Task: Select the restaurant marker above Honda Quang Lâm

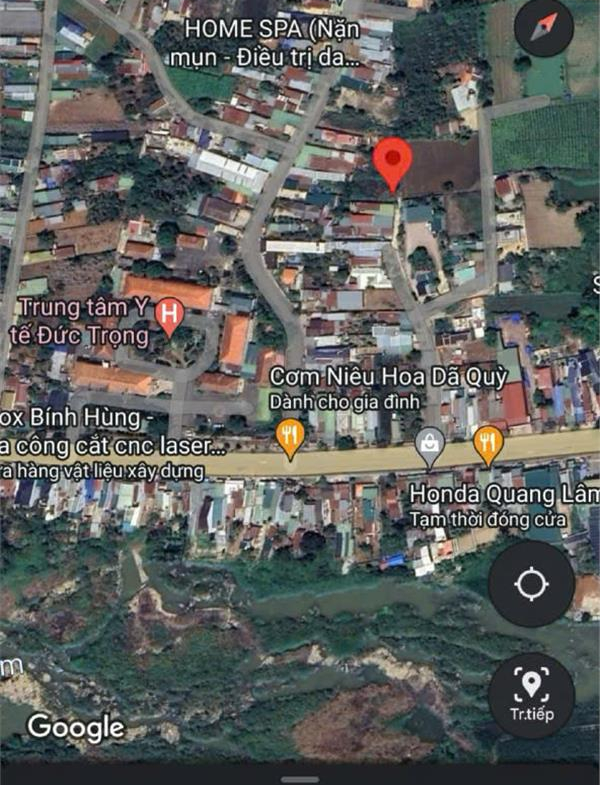Action: (x=488, y=441)
